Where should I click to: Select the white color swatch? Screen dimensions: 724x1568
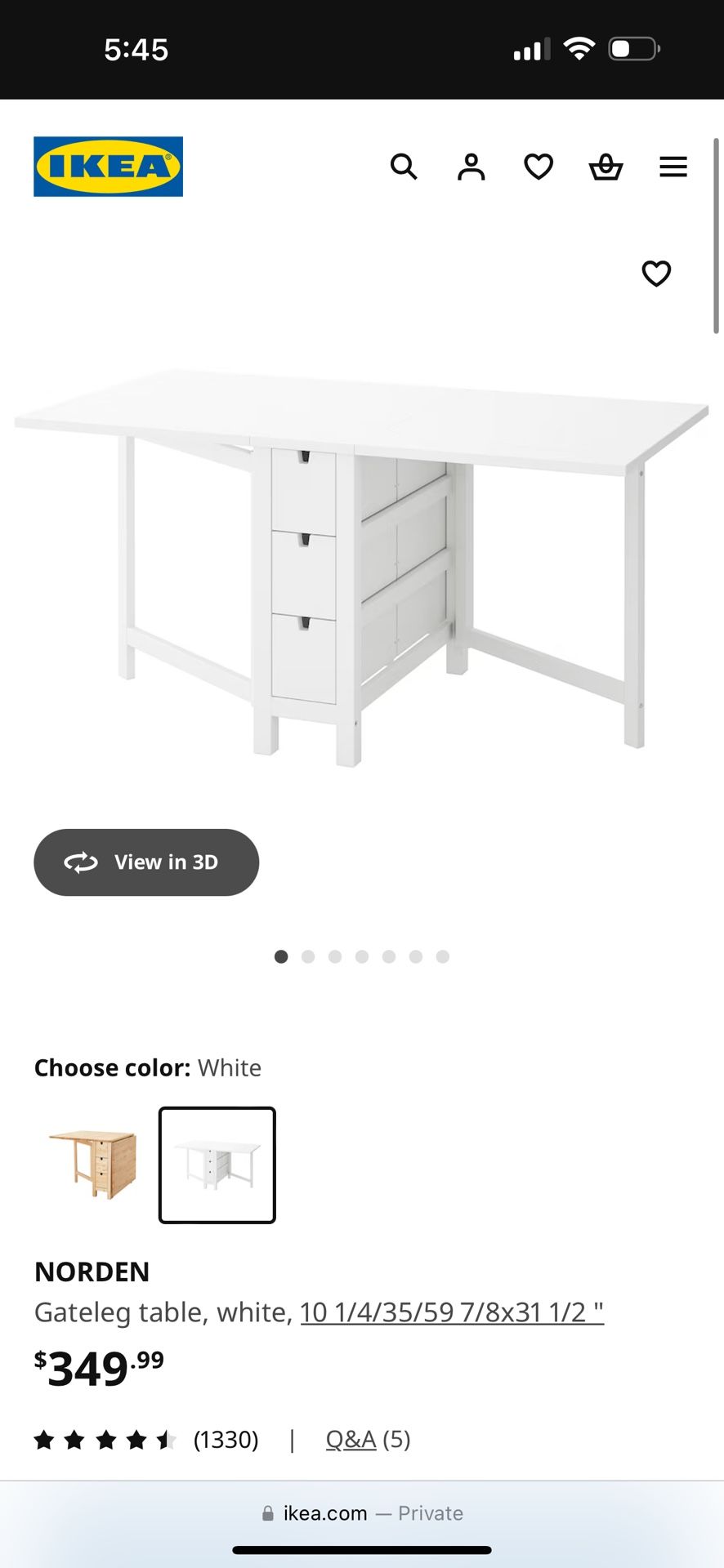217,1165
